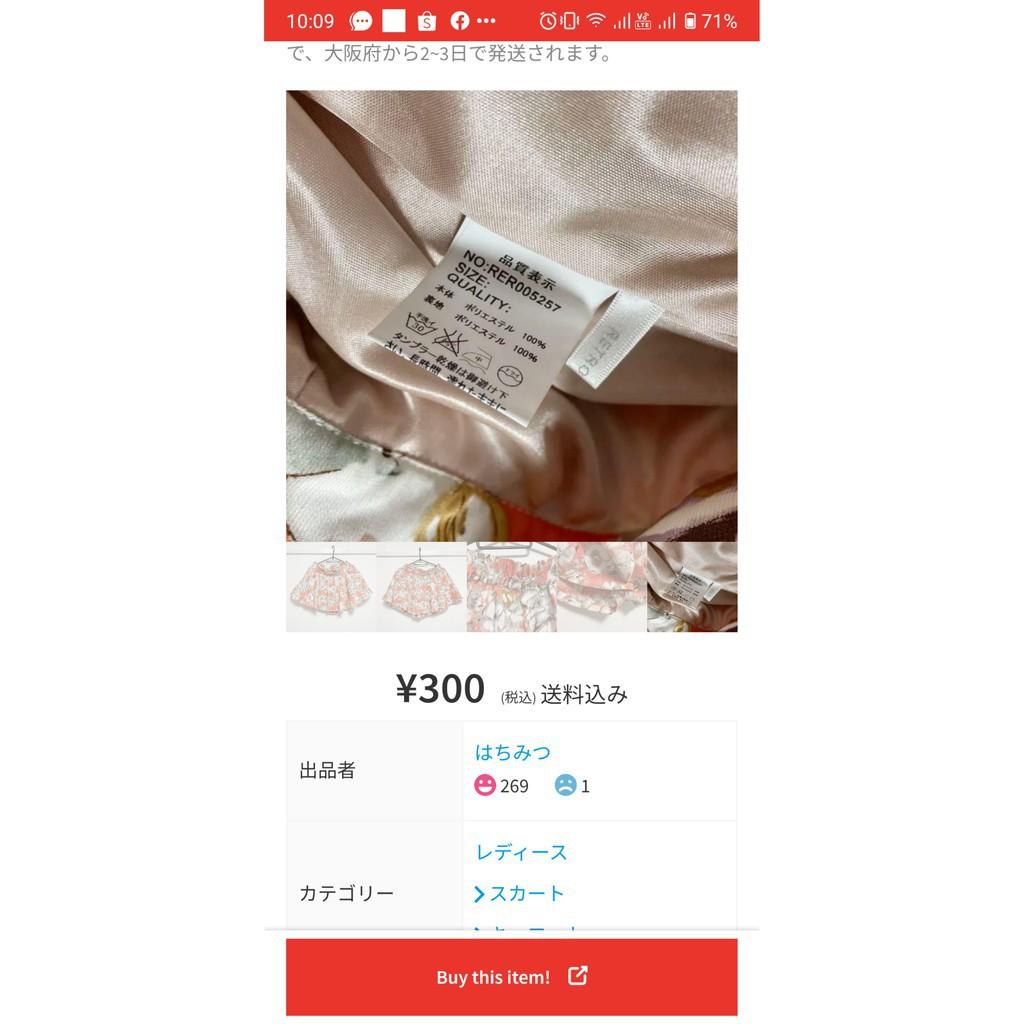Open seller はちみつ's profile link
Screen dimensions: 1024x1024
pyautogui.click(x=512, y=752)
